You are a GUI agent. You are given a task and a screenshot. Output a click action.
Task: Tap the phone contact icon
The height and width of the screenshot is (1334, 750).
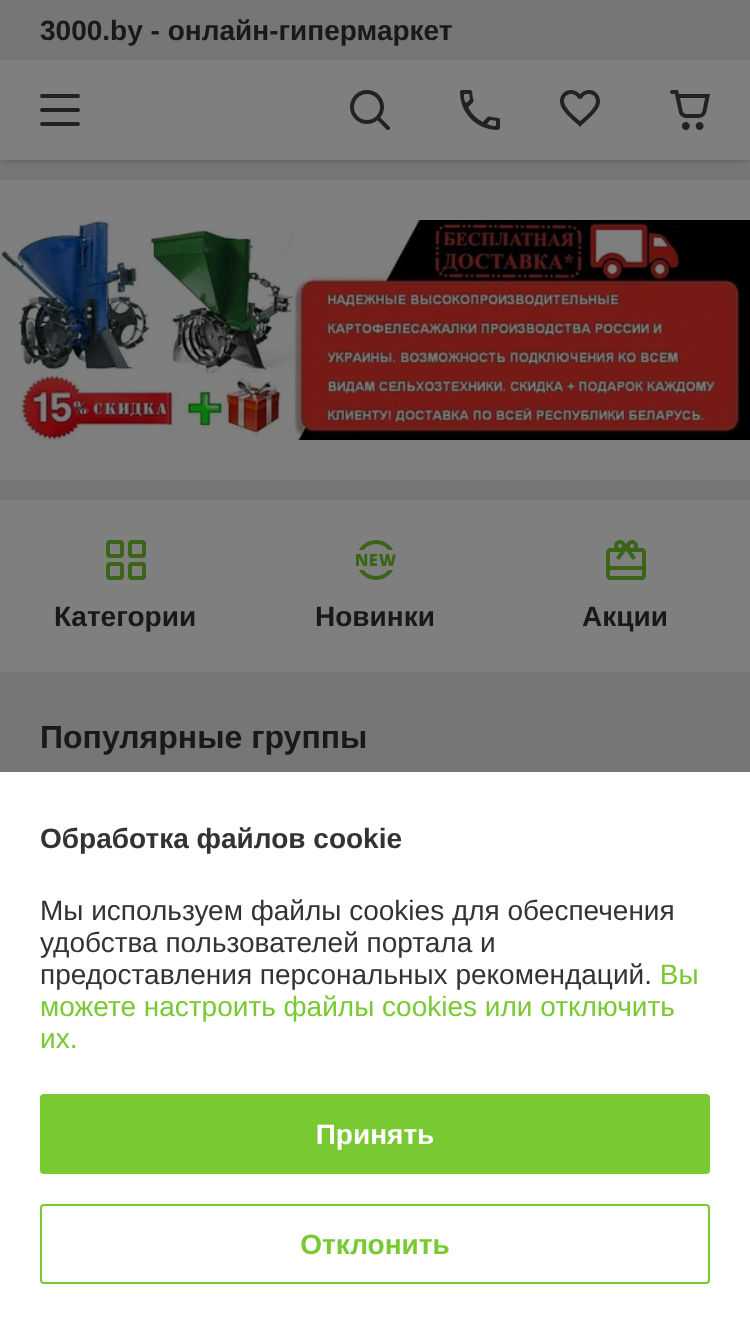(480, 110)
